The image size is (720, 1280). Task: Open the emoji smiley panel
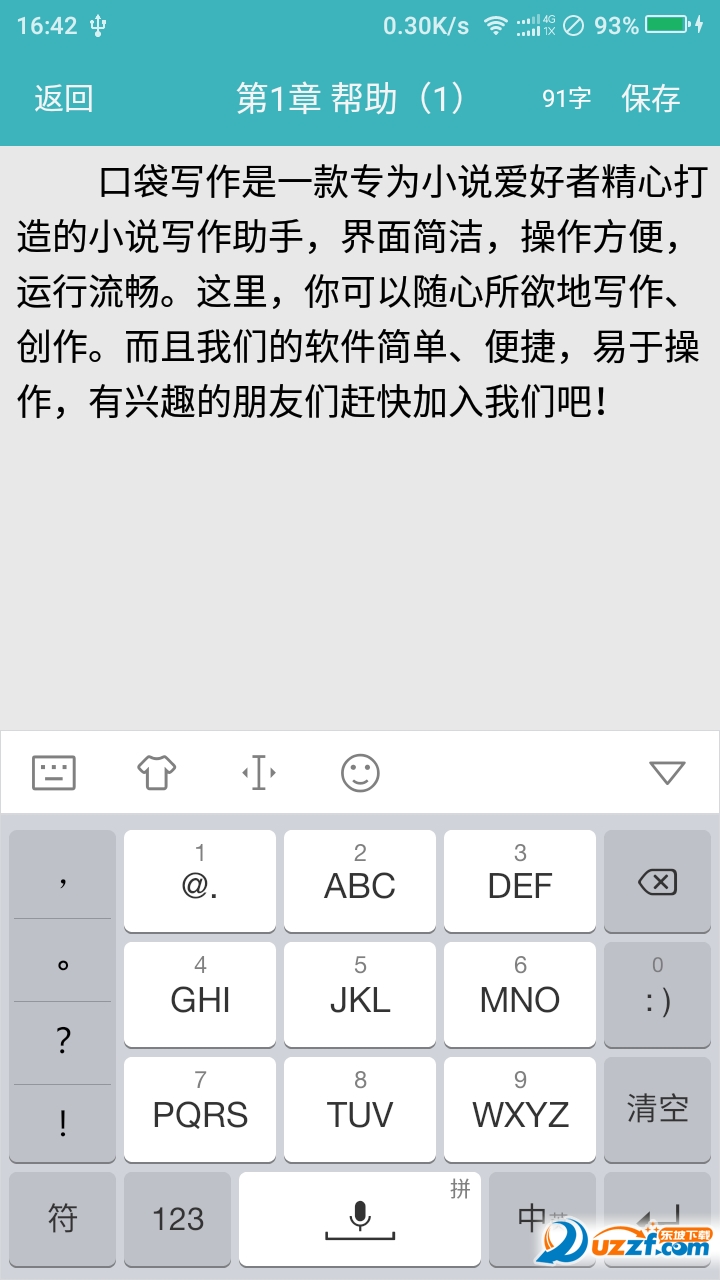[361, 772]
